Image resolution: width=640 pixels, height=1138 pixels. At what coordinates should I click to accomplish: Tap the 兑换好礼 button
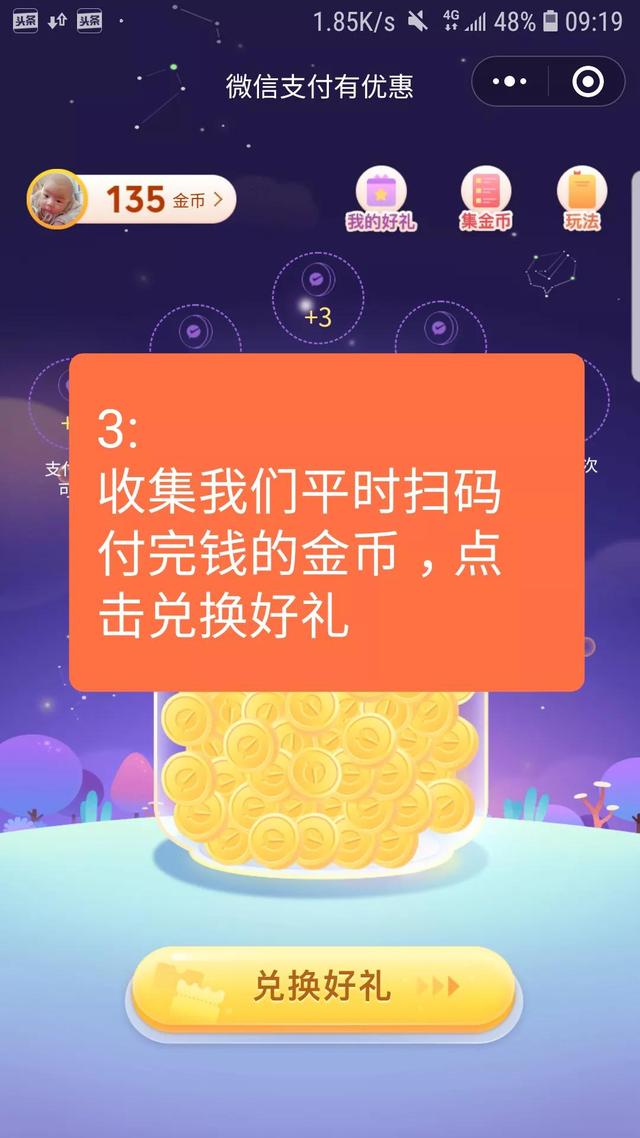[x=322, y=988]
